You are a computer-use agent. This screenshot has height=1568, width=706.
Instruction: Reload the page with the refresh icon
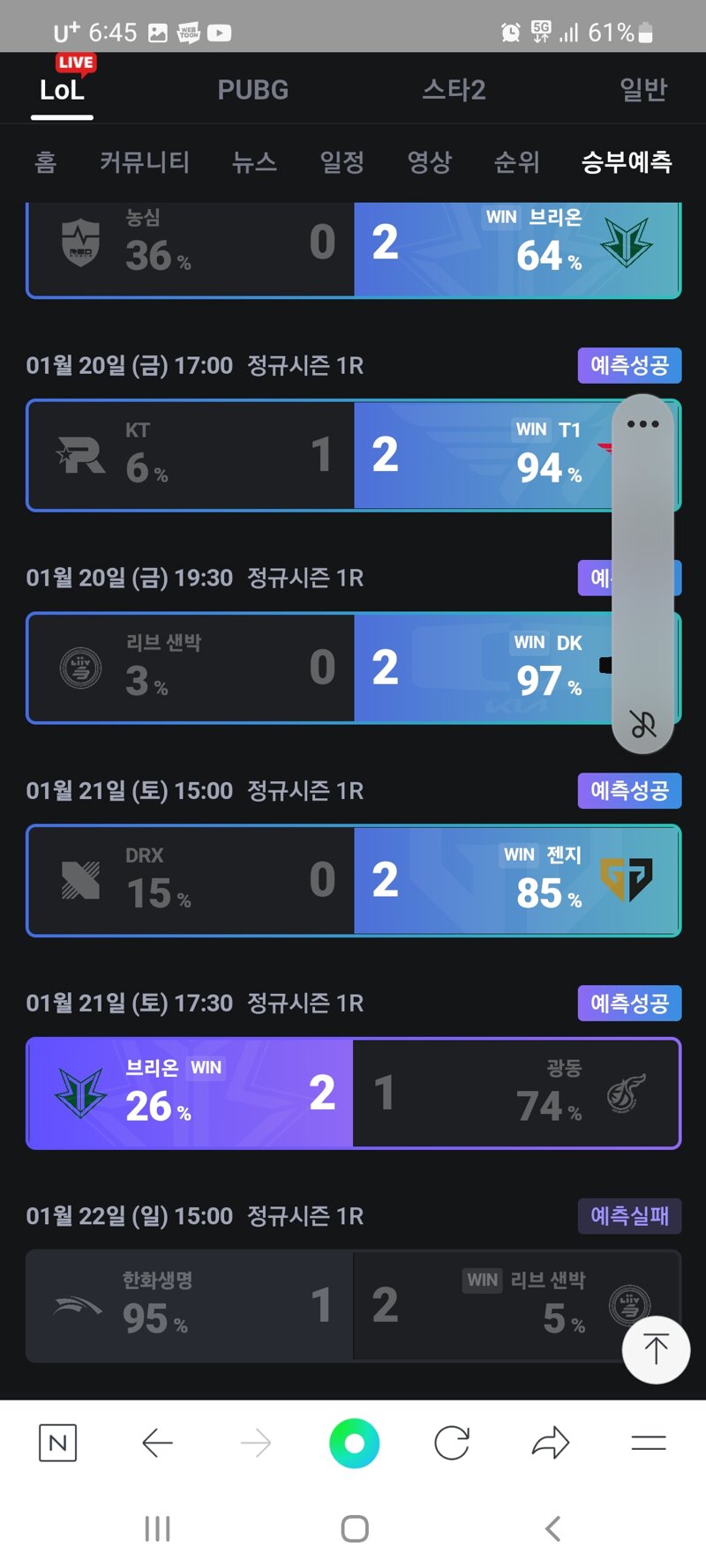[452, 1443]
